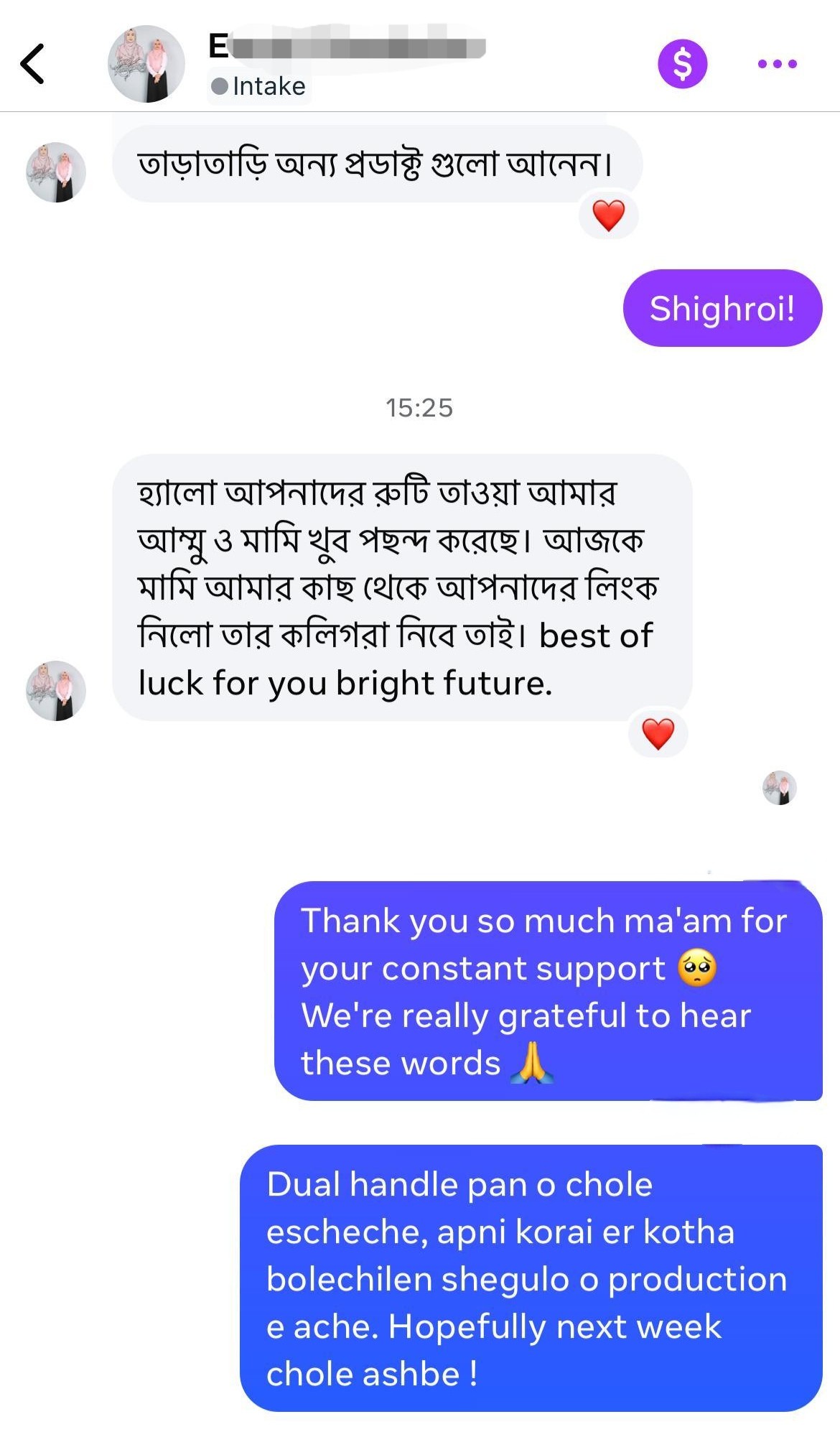This screenshot has width=840, height=1437.
Task: Tap heart reaction on তাড়াতাড়ি অন্য প্রডাক্ট message
Action: tap(609, 215)
